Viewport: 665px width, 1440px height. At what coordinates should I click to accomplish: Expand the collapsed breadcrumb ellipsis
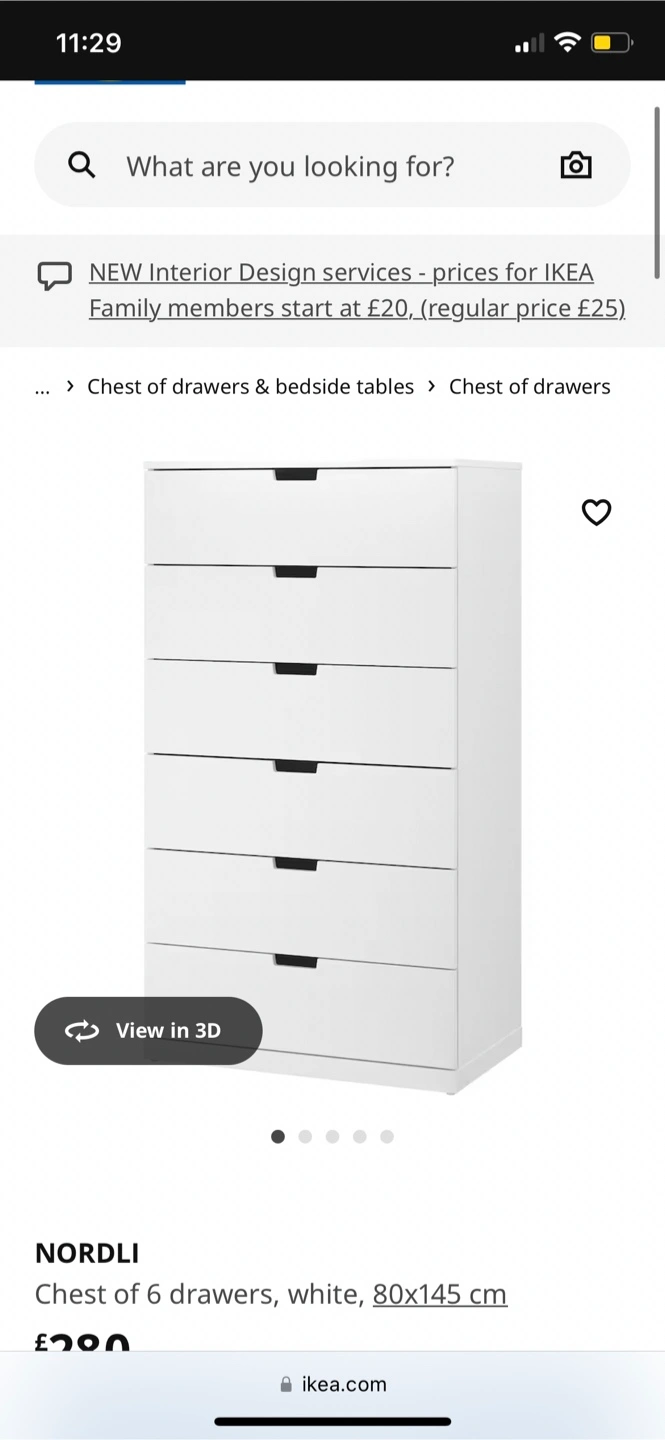coord(42,388)
